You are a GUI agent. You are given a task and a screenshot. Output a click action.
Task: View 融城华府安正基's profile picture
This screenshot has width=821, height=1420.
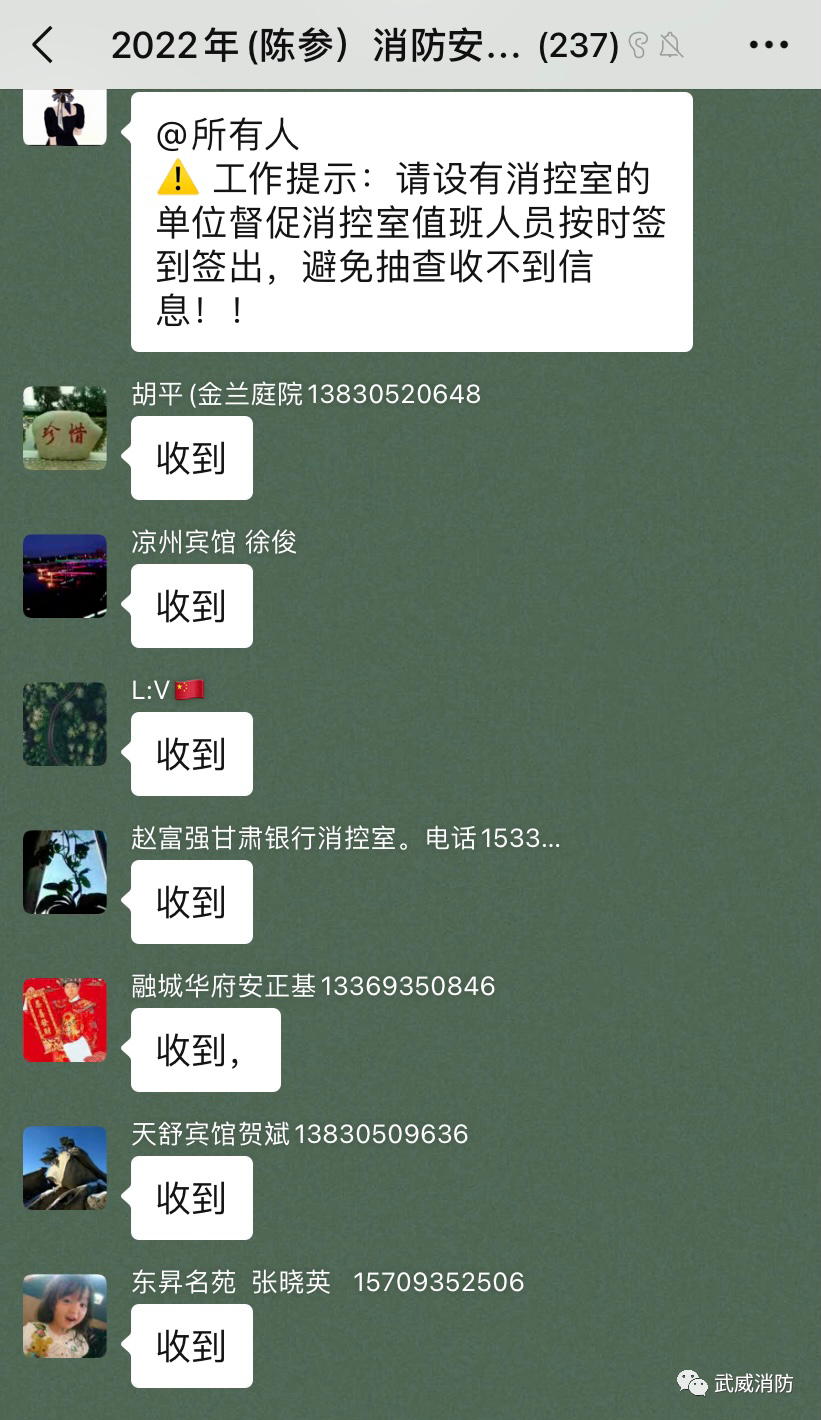click(x=65, y=1020)
